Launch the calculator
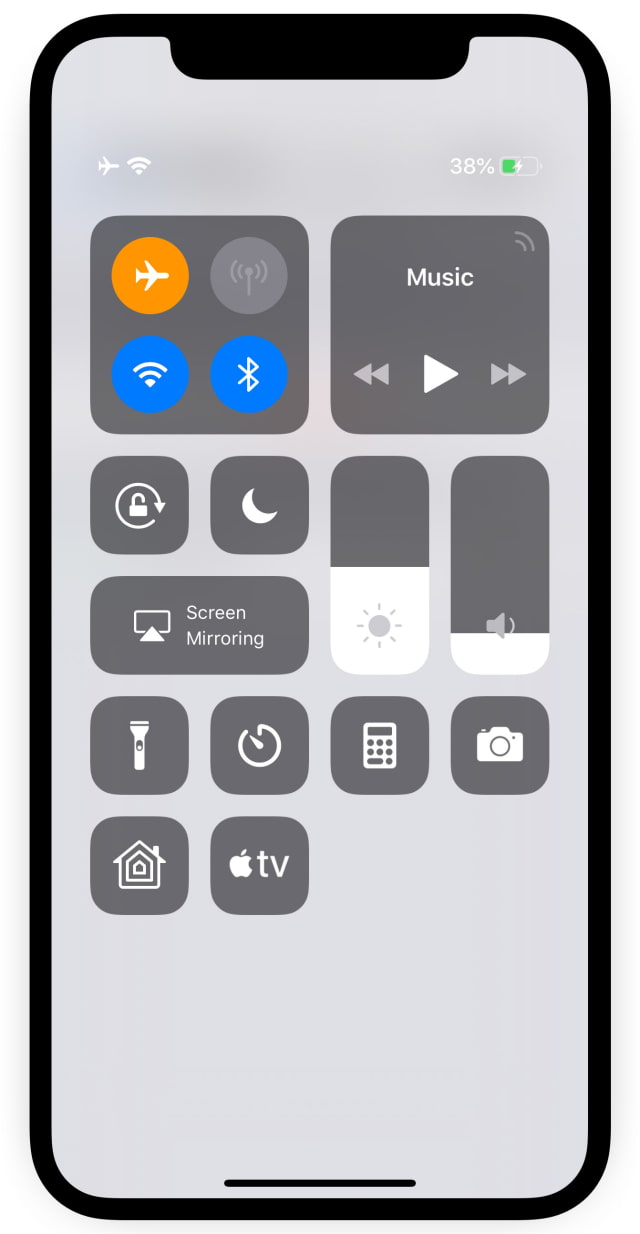 [x=380, y=745]
